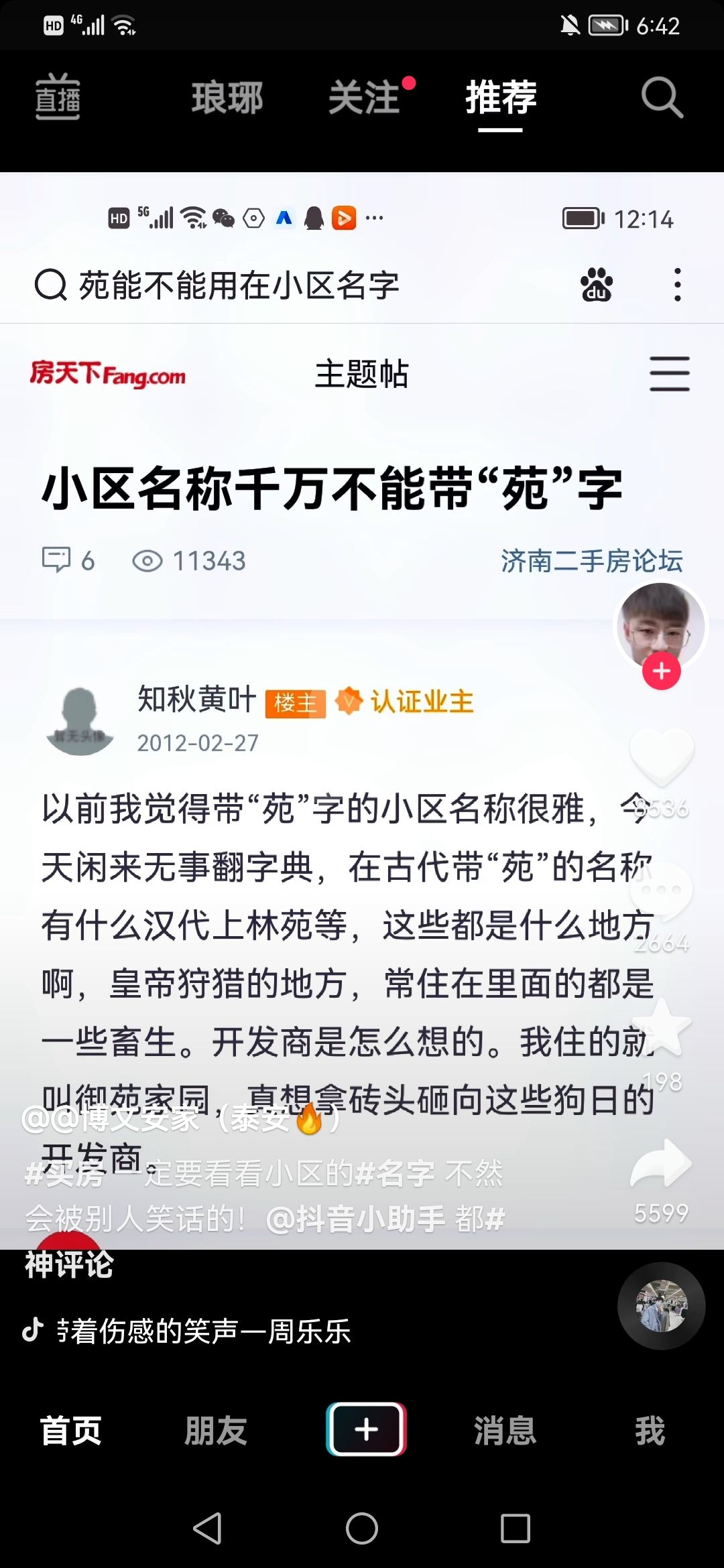Viewport: 724px width, 1568px height.
Task: Open the 消息 tab
Action: (x=505, y=1431)
